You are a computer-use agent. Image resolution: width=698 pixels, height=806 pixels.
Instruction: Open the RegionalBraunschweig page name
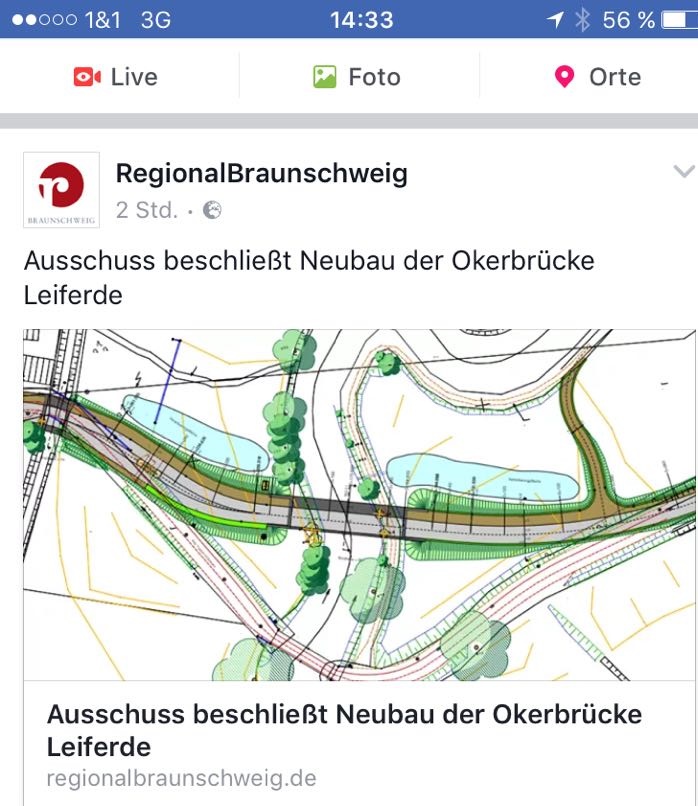click(x=261, y=174)
